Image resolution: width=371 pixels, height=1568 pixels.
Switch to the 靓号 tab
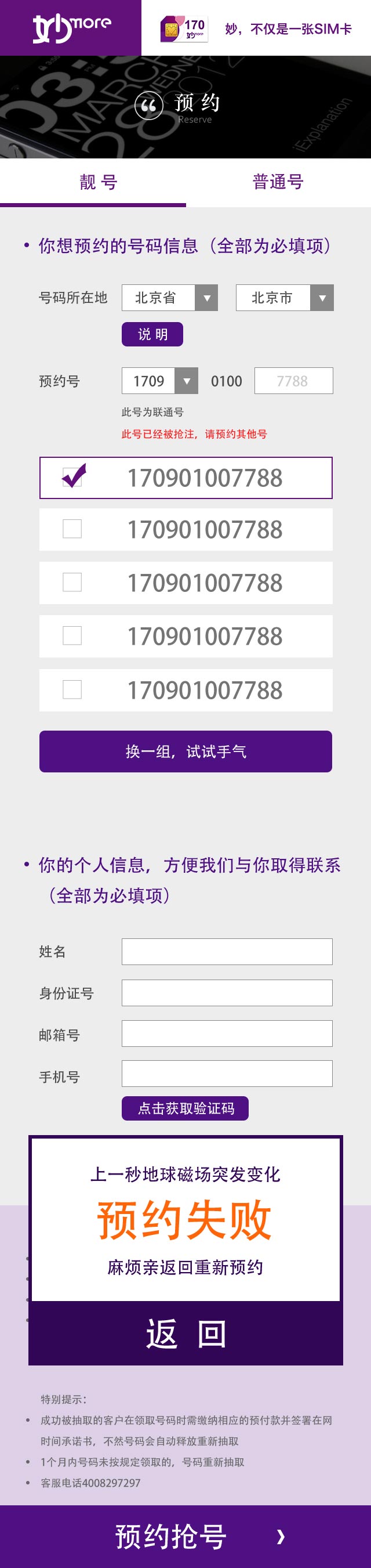[x=97, y=182]
